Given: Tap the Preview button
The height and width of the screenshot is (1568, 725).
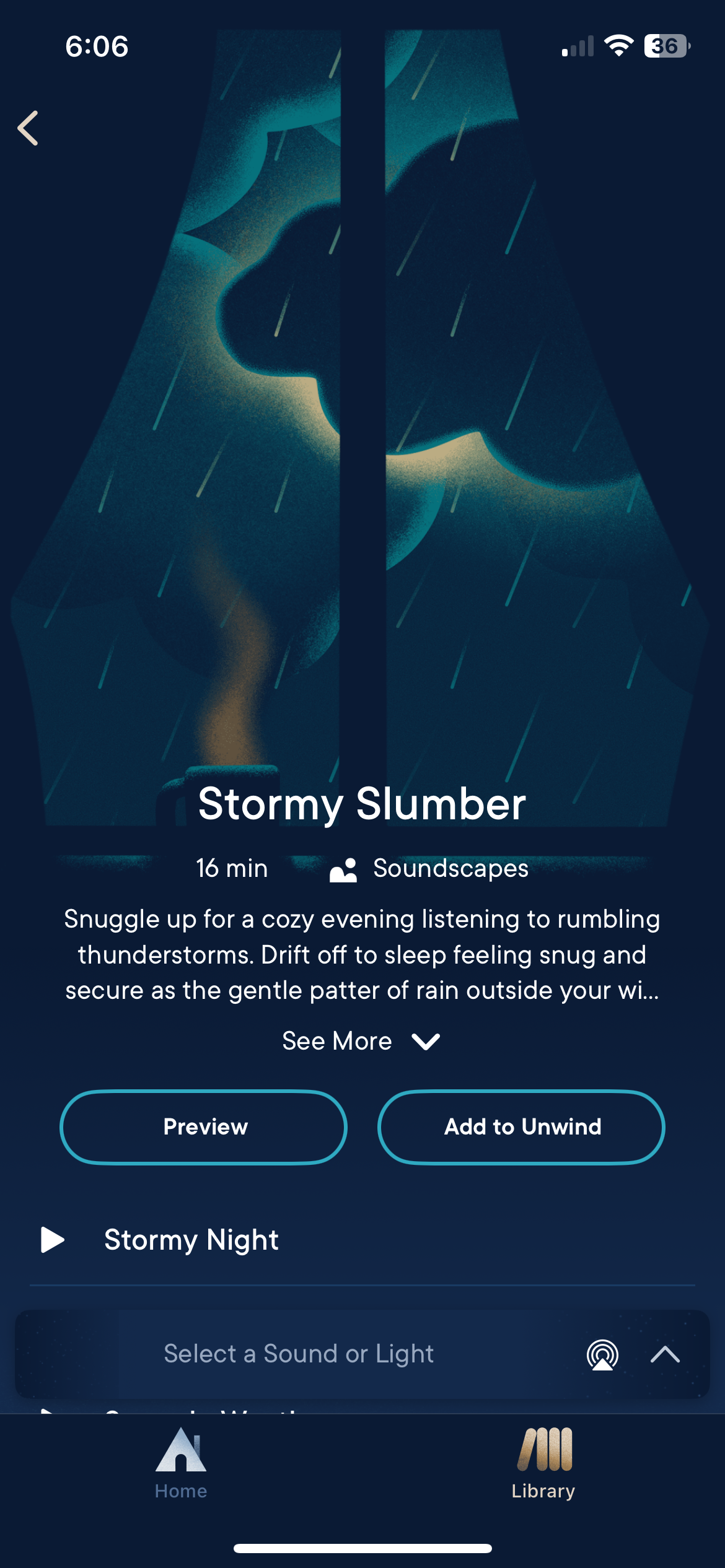Looking at the screenshot, I should (x=203, y=1126).
